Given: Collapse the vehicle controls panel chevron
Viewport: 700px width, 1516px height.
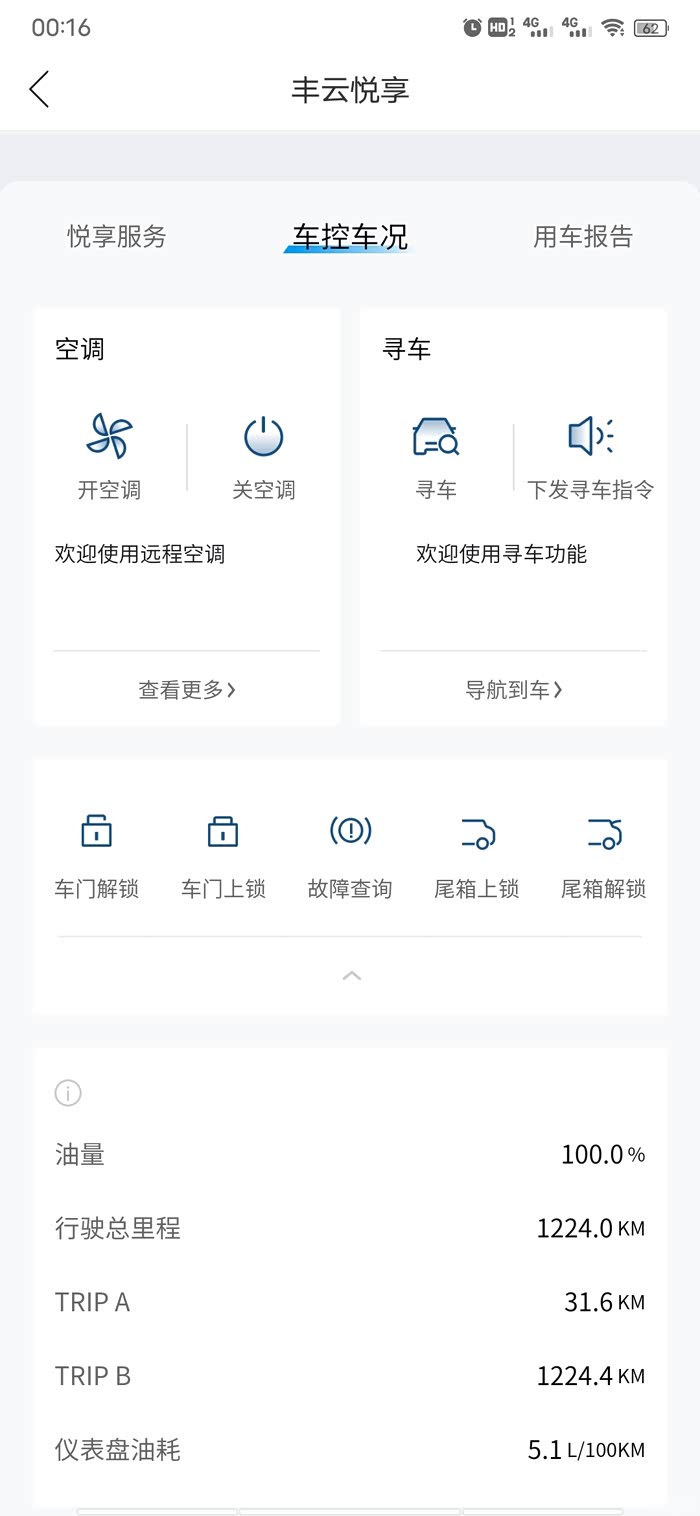Looking at the screenshot, I should point(351,976).
